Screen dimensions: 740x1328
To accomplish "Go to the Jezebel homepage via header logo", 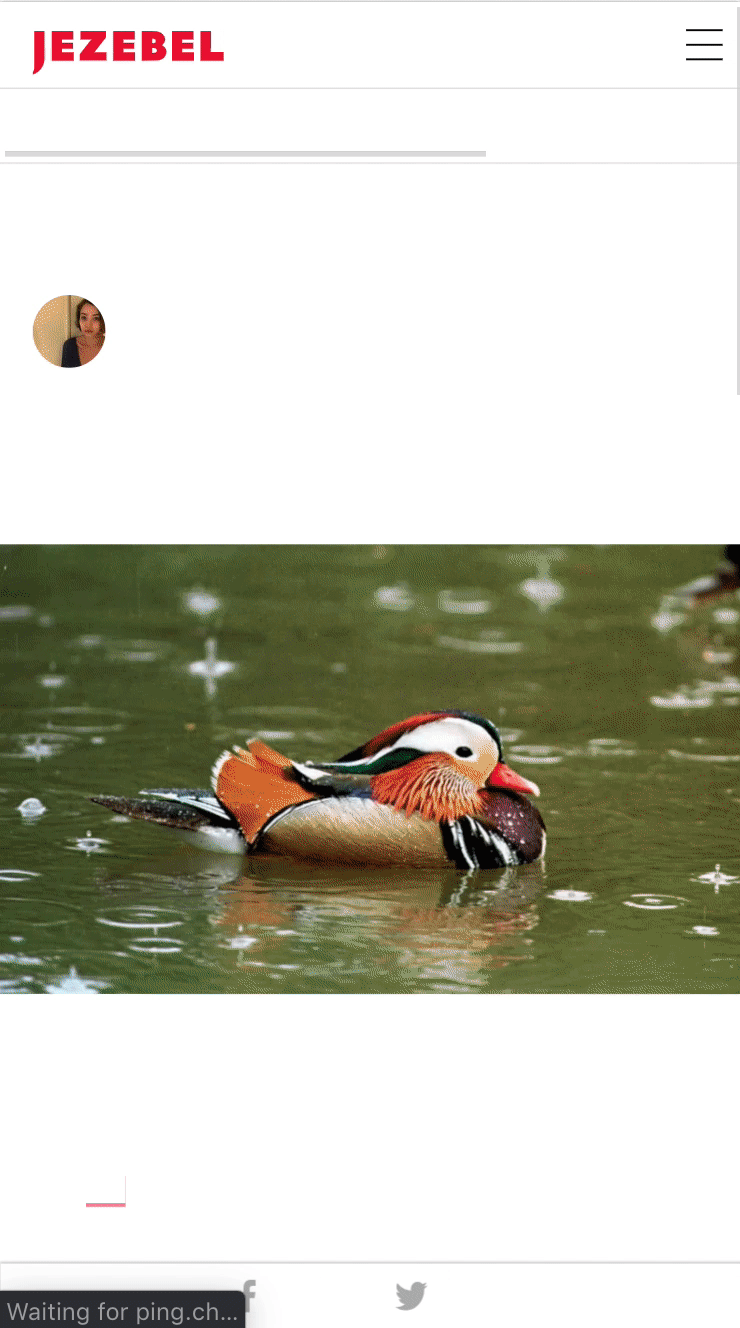I will tap(128, 51).
